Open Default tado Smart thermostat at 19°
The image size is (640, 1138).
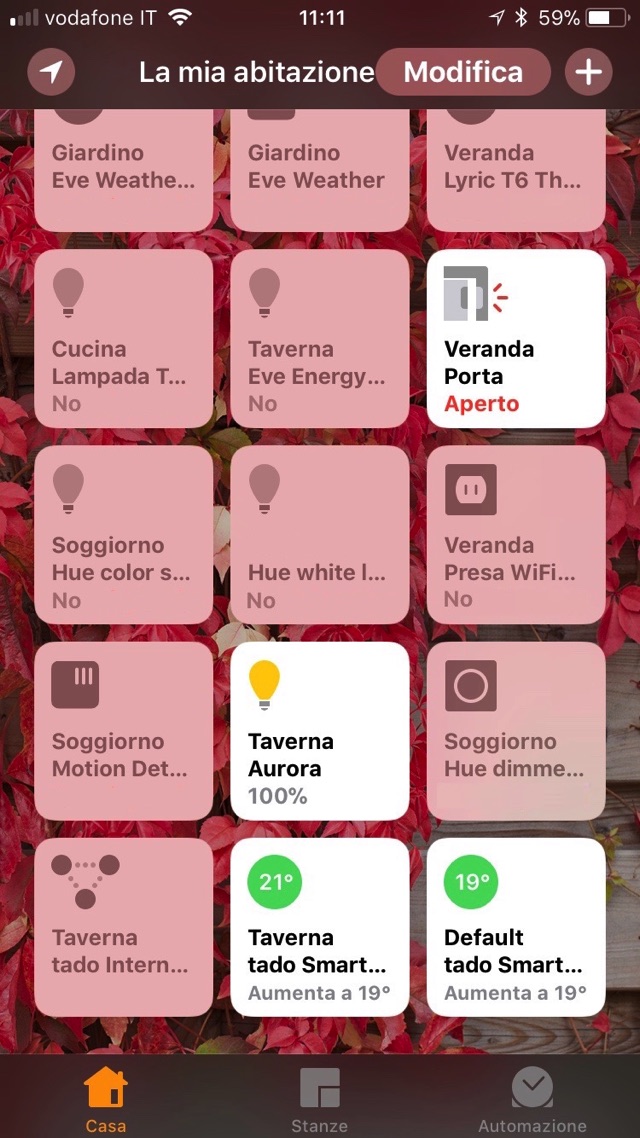click(x=516, y=927)
